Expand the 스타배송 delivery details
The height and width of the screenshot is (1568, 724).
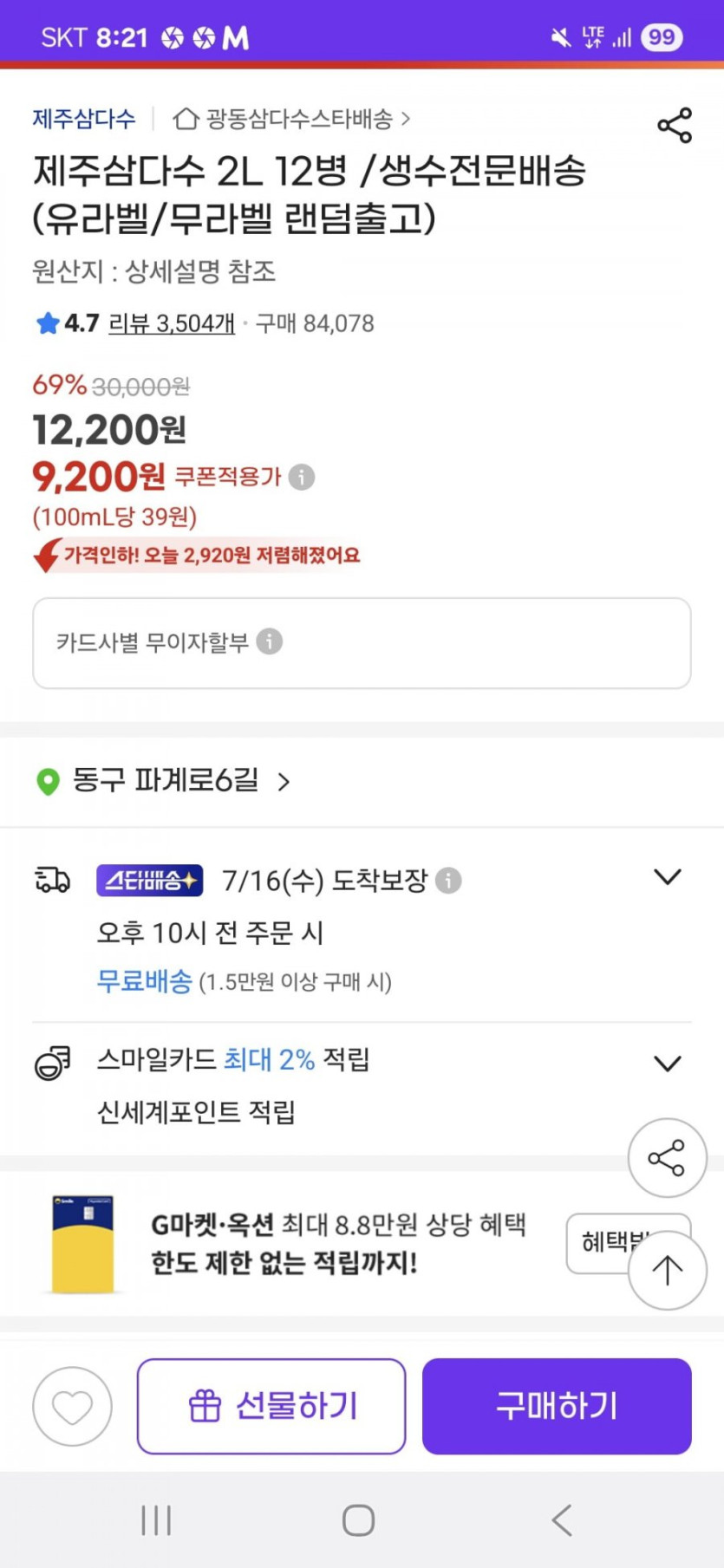(667, 877)
